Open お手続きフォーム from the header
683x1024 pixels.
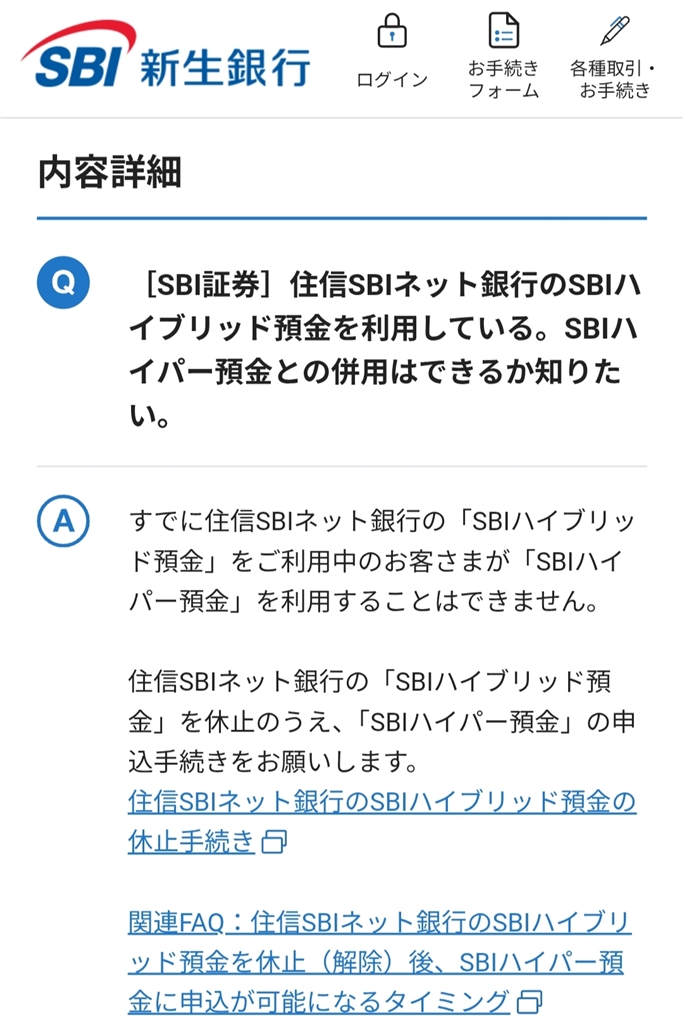click(503, 56)
